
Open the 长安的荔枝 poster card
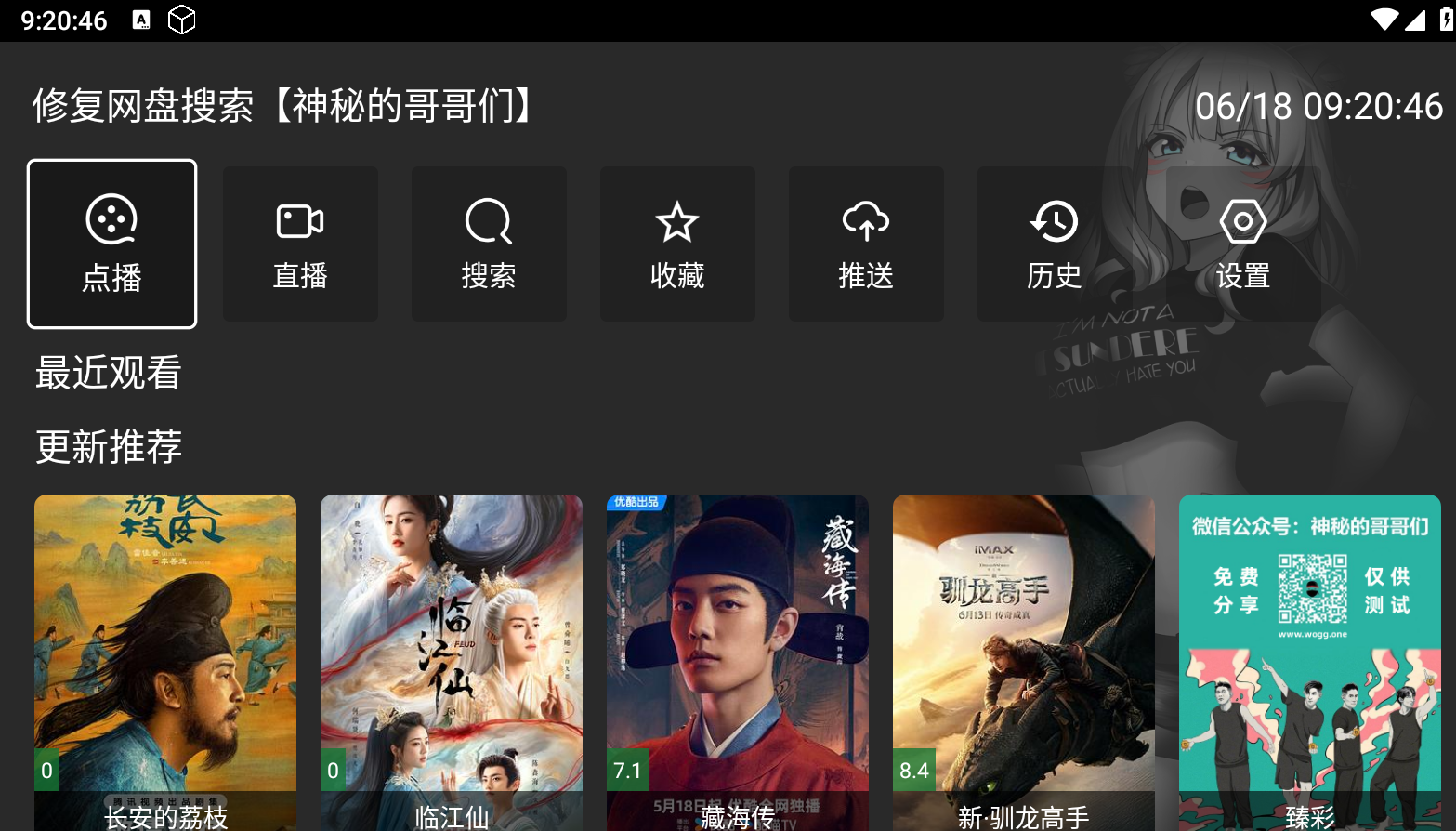point(165,660)
